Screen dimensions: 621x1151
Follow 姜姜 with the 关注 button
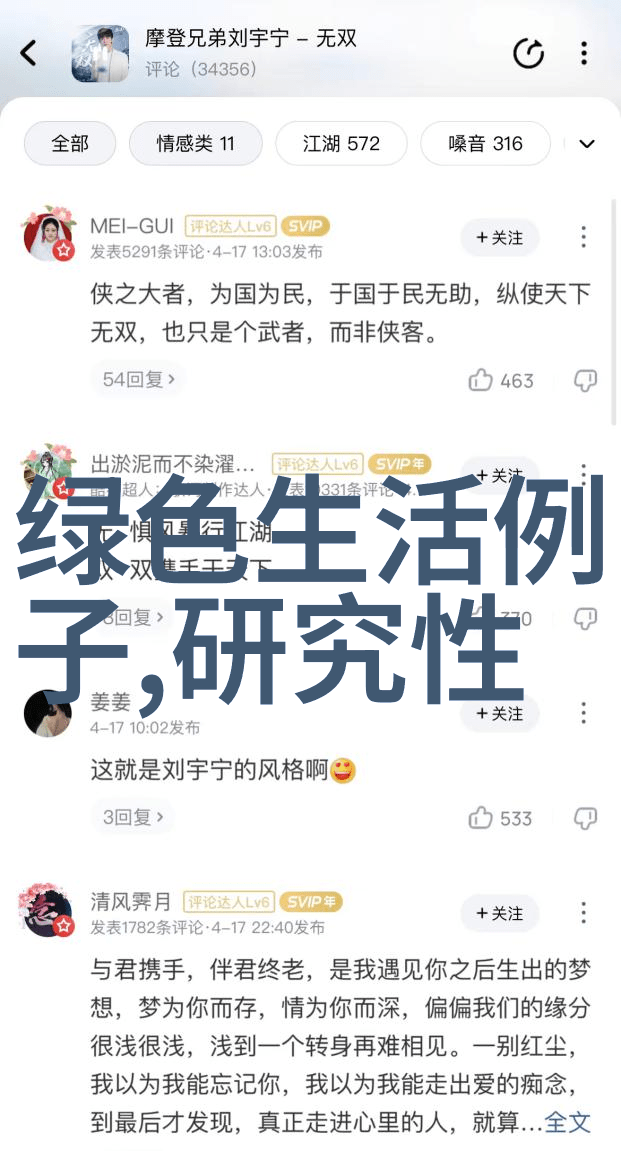pyautogui.click(x=499, y=713)
